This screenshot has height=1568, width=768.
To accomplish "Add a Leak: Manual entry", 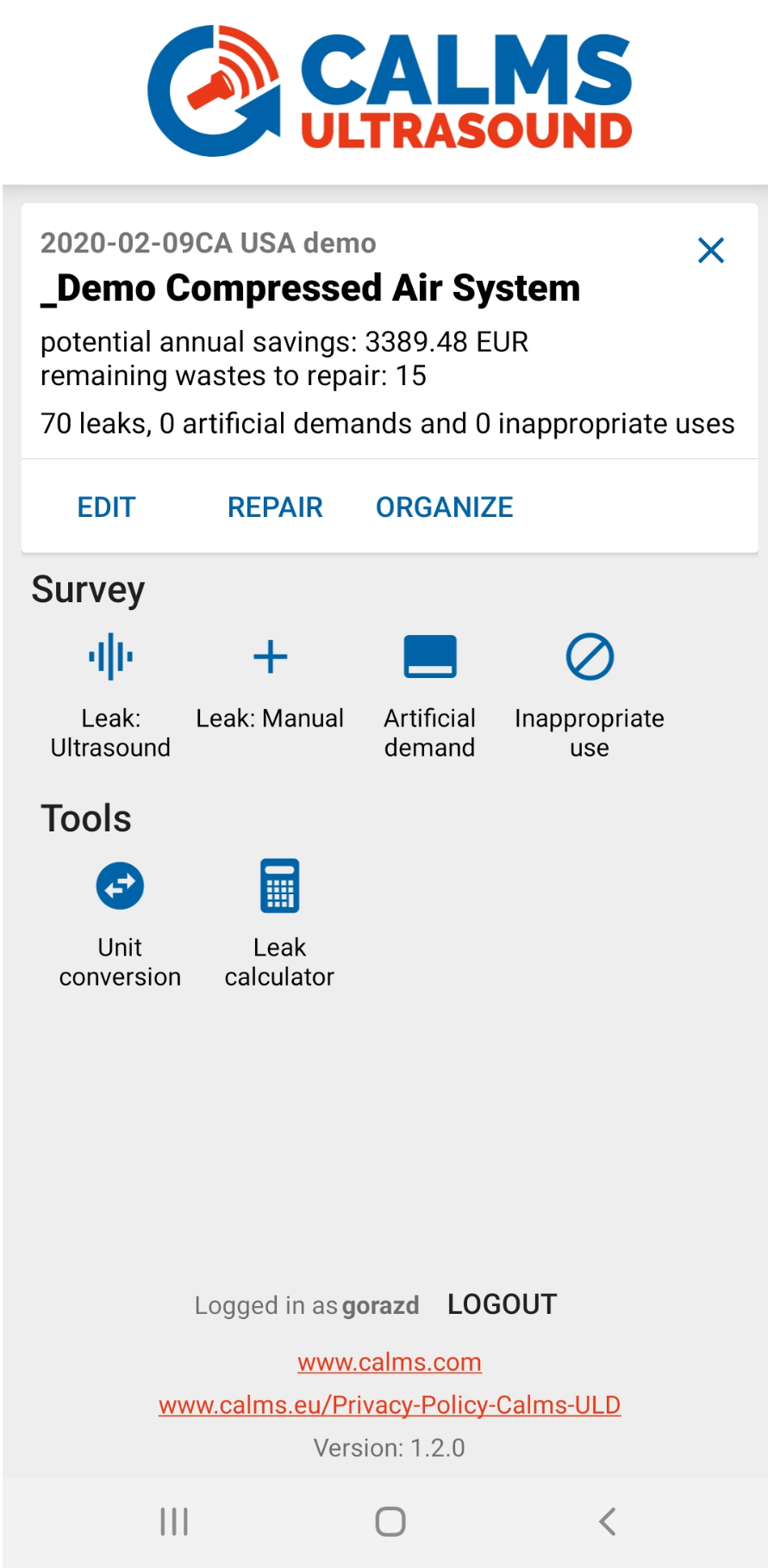I will point(270,682).
